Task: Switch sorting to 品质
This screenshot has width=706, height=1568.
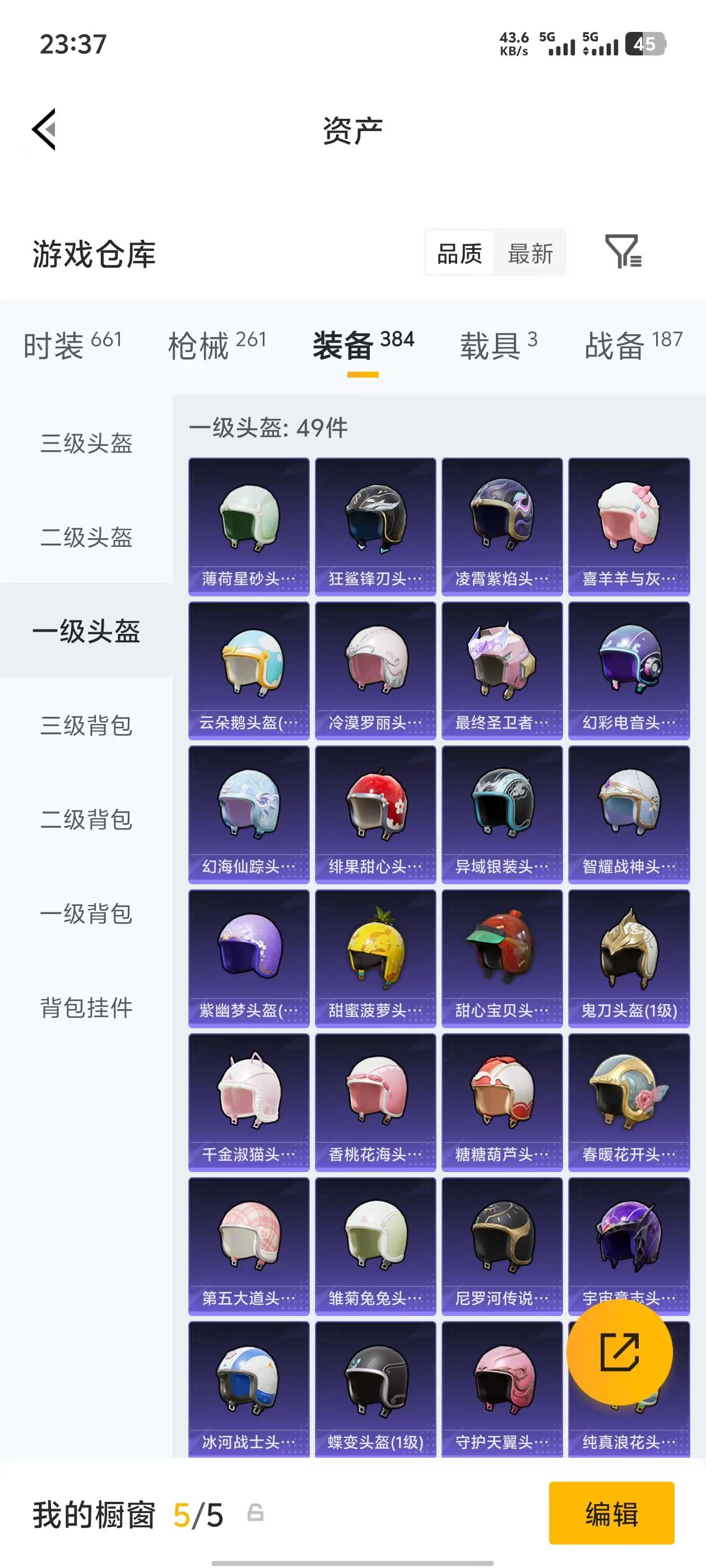Action: [x=460, y=254]
